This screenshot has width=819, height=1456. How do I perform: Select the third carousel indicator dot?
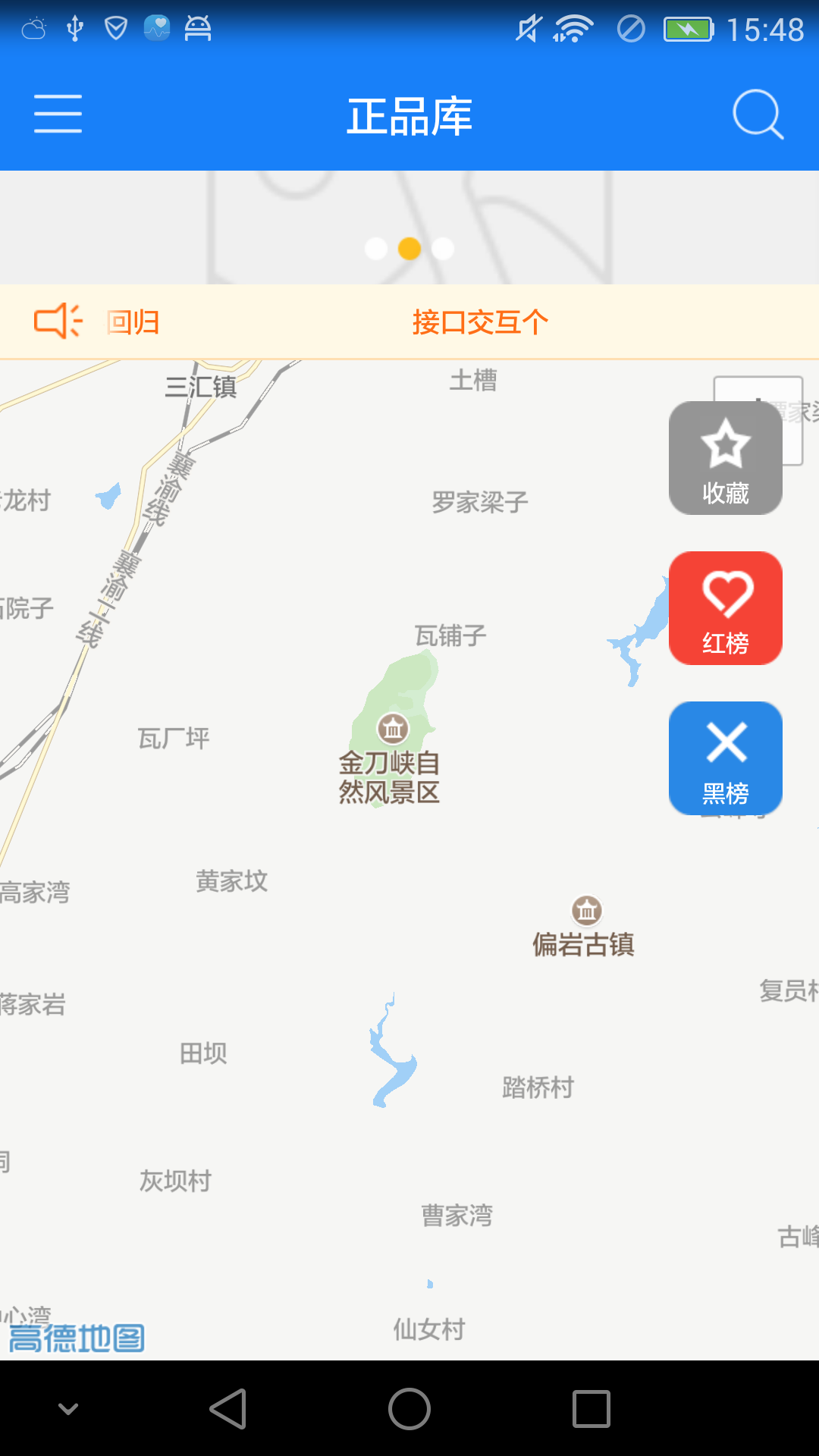point(442,249)
